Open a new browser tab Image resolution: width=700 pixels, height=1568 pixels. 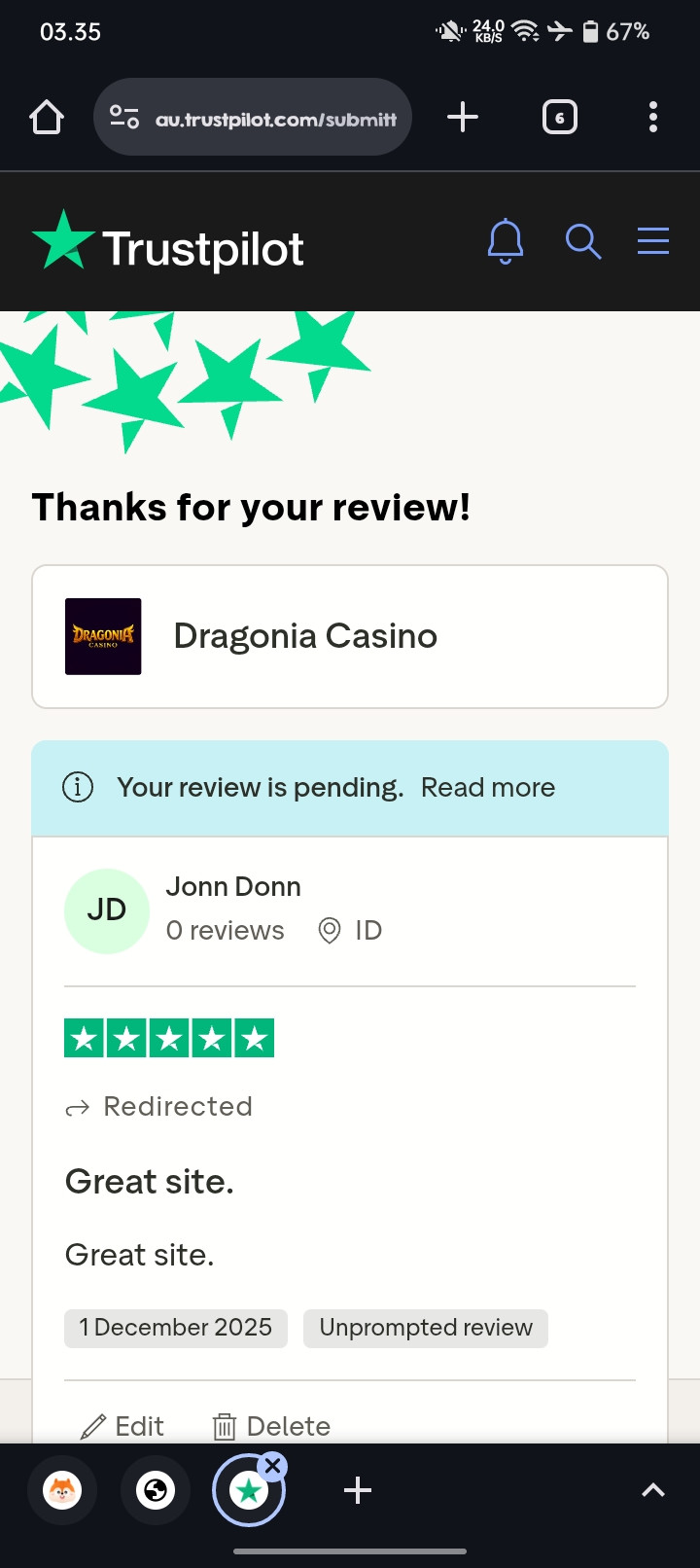(463, 118)
